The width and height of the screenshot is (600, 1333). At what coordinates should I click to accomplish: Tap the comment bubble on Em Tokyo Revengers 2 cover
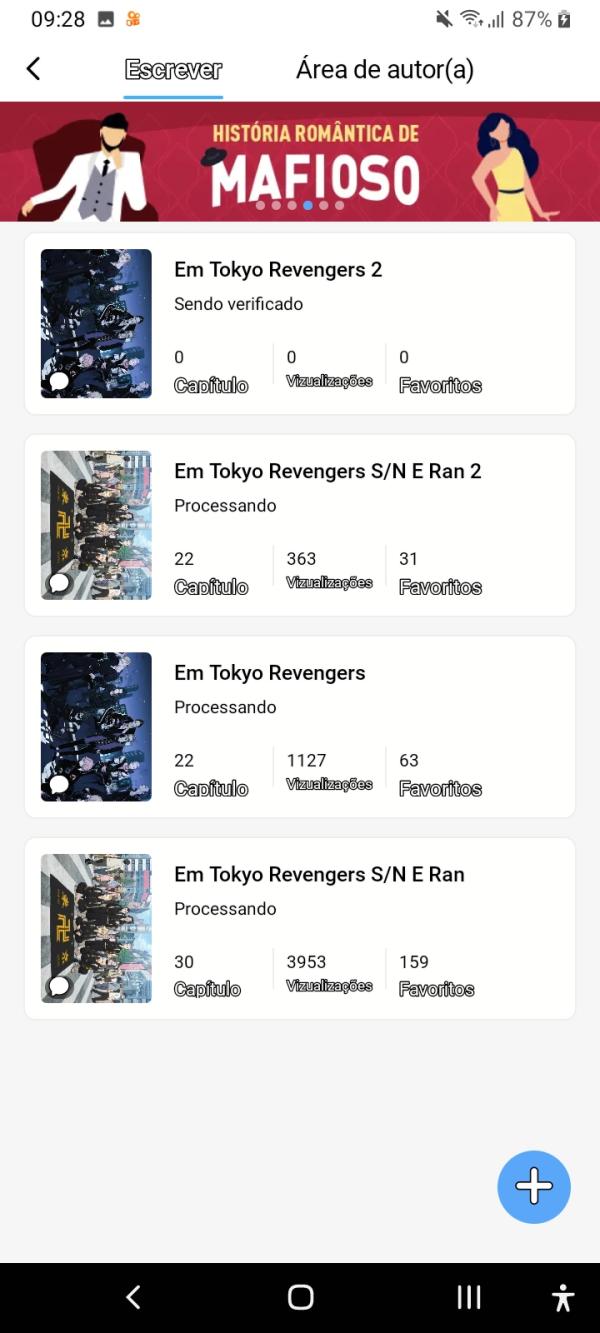(59, 381)
